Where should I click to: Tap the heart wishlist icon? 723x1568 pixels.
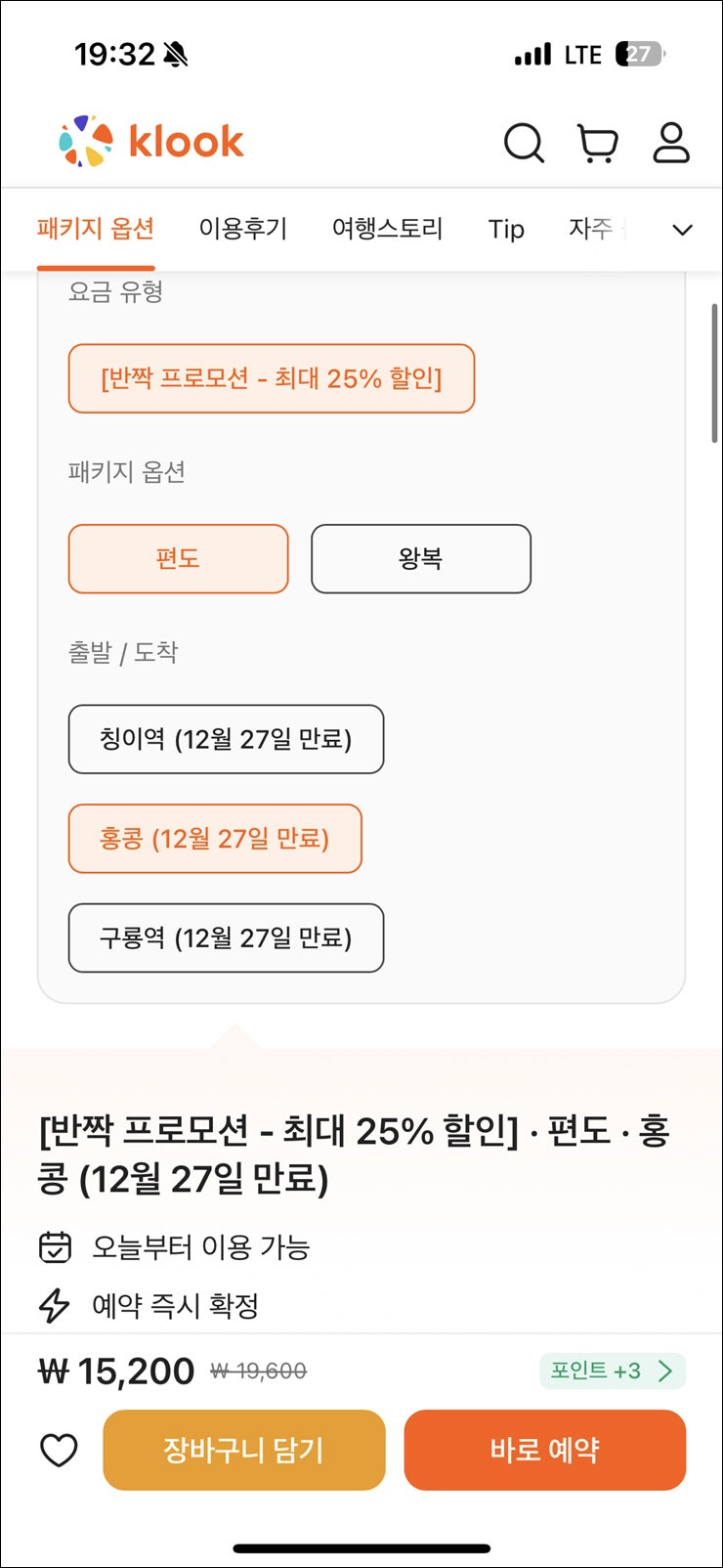(x=59, y=1450)
